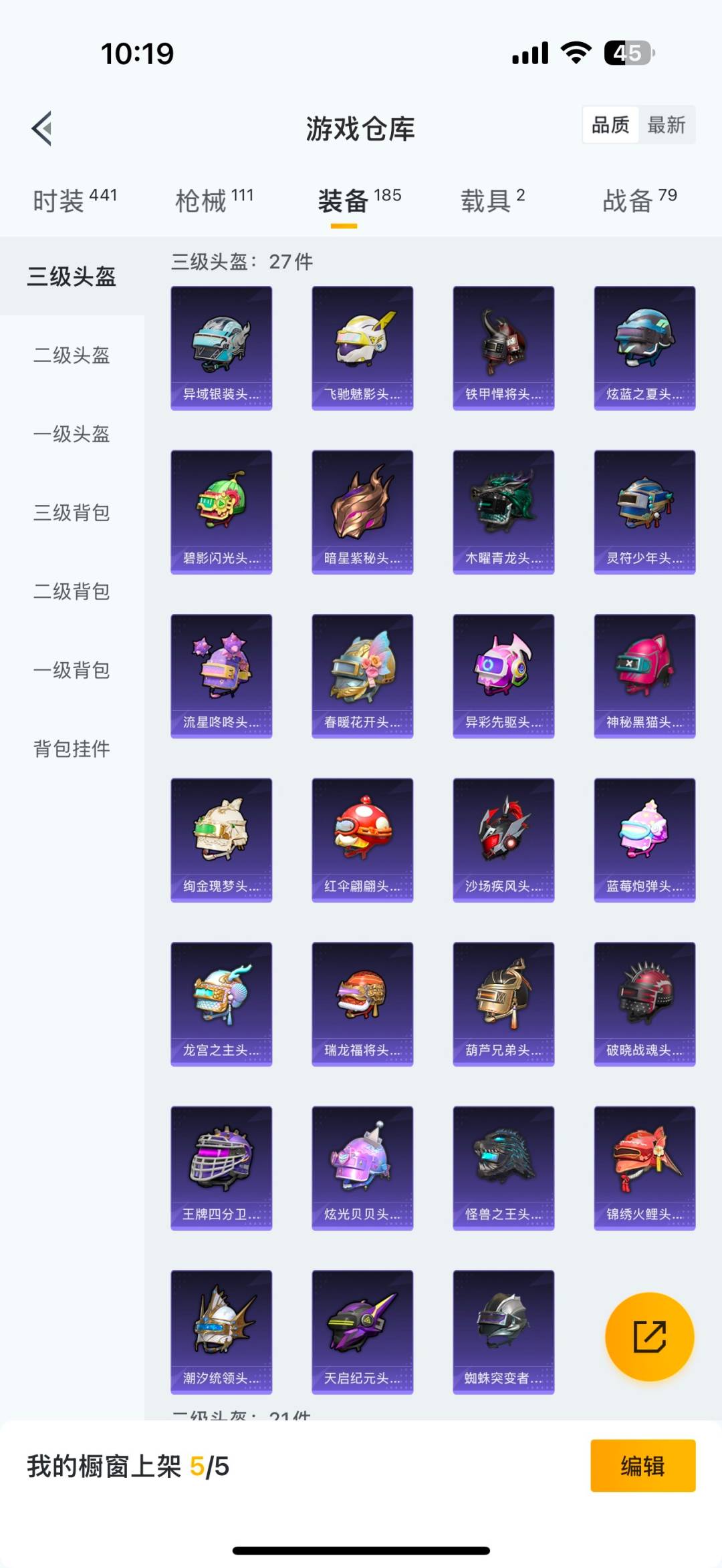The height and width of the screenshot is (1568, 722).
Task: View the 异域银装头盔 item
Action: 221,346
